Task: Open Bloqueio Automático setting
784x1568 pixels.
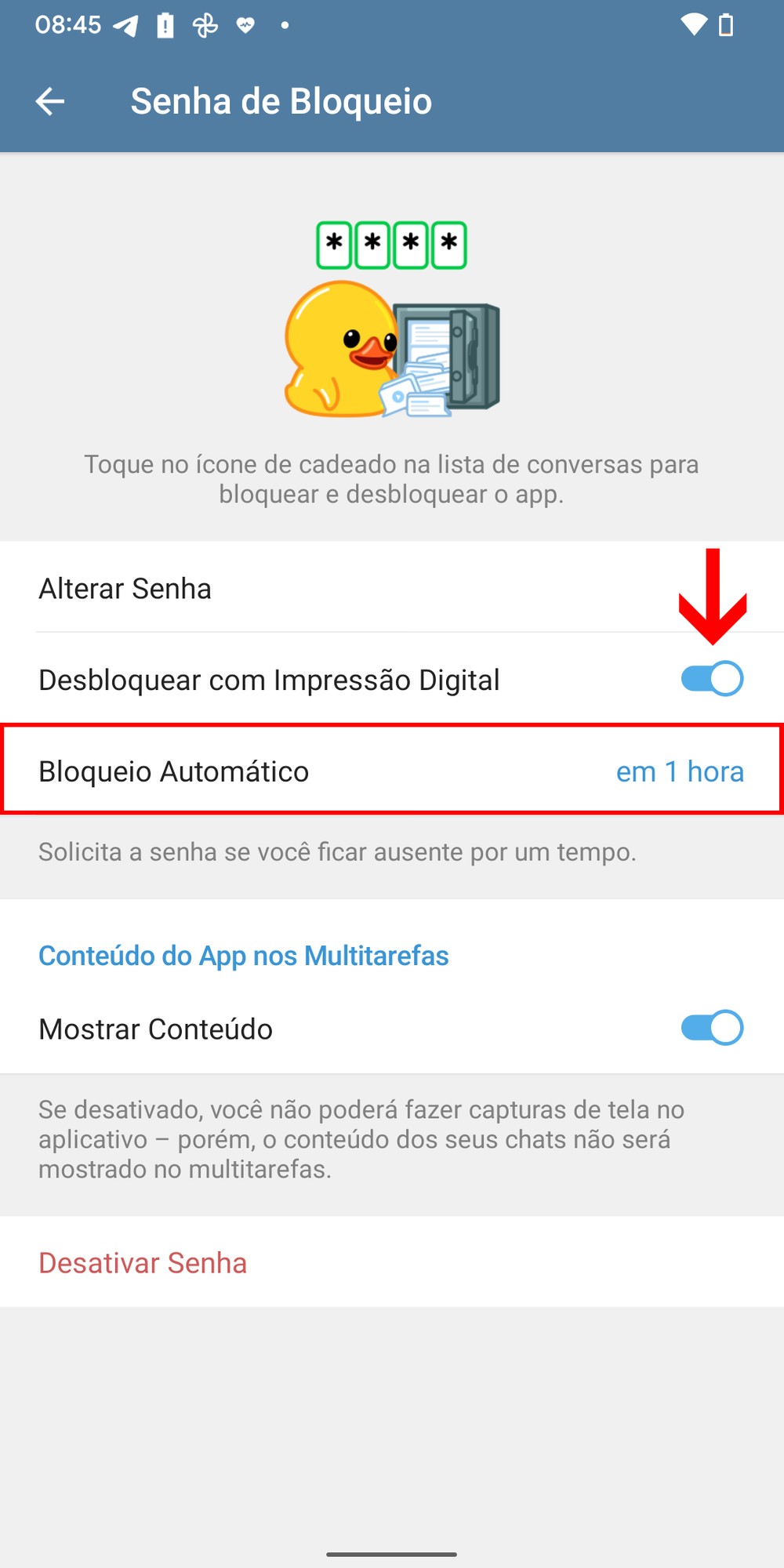Action: point(392,771)
